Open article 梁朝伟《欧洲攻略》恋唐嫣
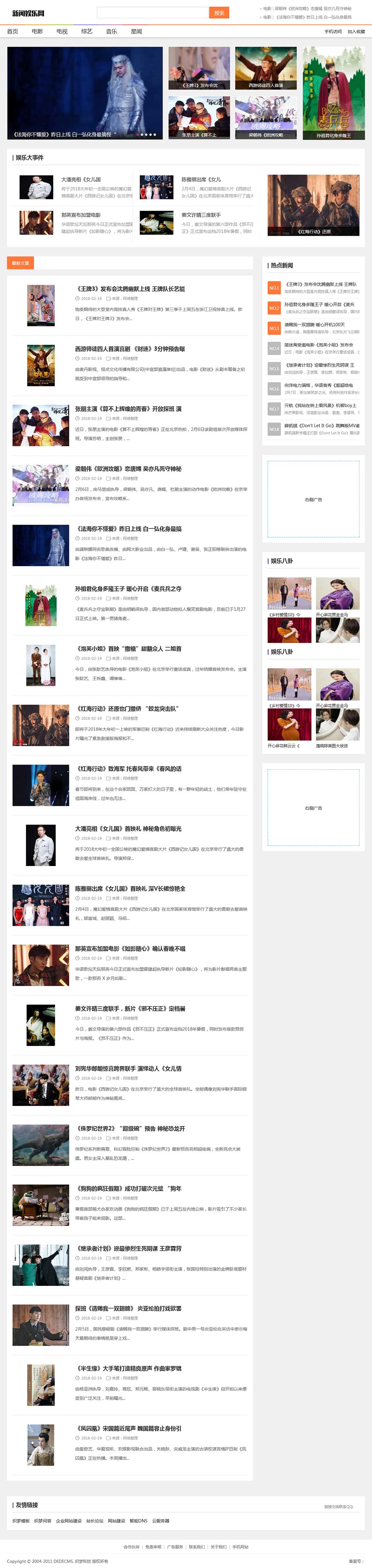The image size is (372, 1568). 128,469
